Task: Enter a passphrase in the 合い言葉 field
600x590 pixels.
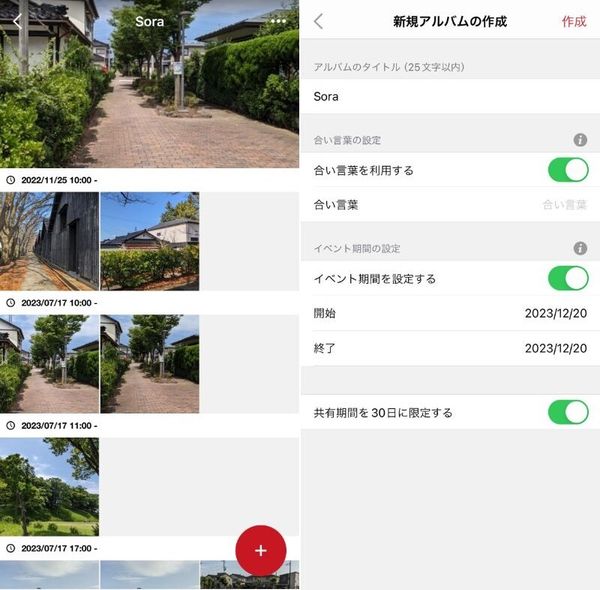Action: 450,205
